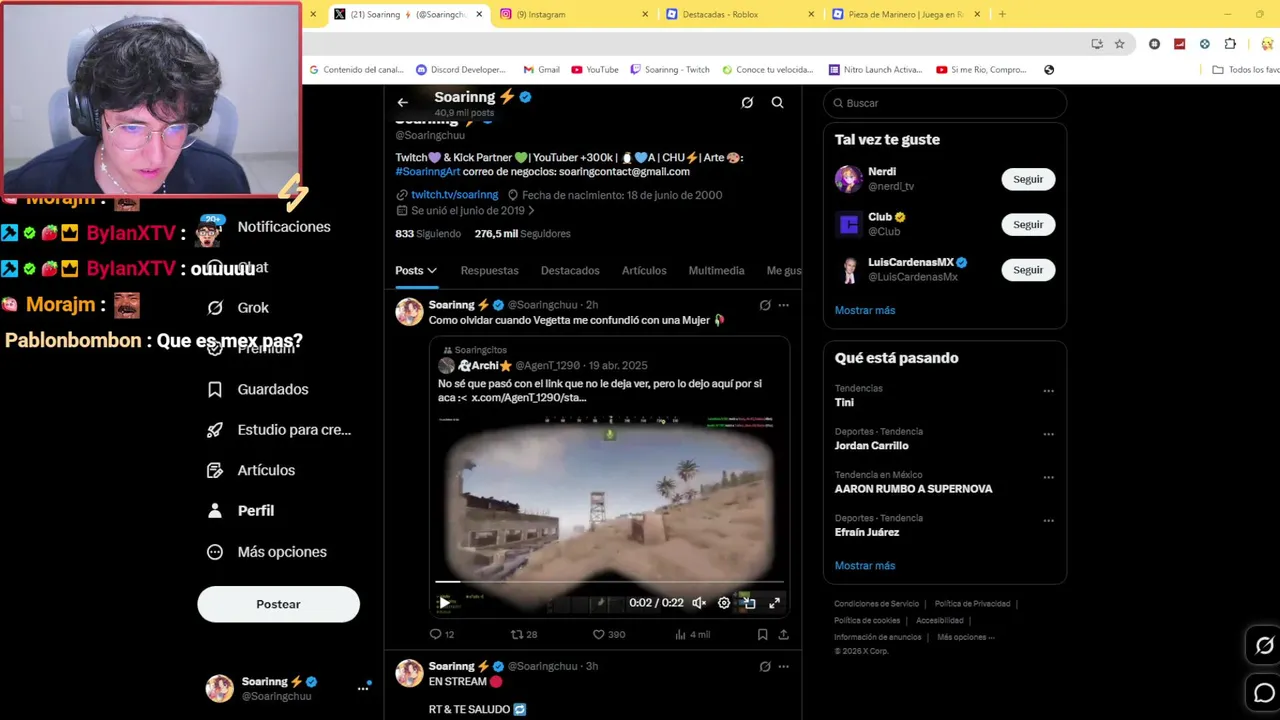Go to Perfil in the side menu
The image size is (1280, 720).
[255, 510]
